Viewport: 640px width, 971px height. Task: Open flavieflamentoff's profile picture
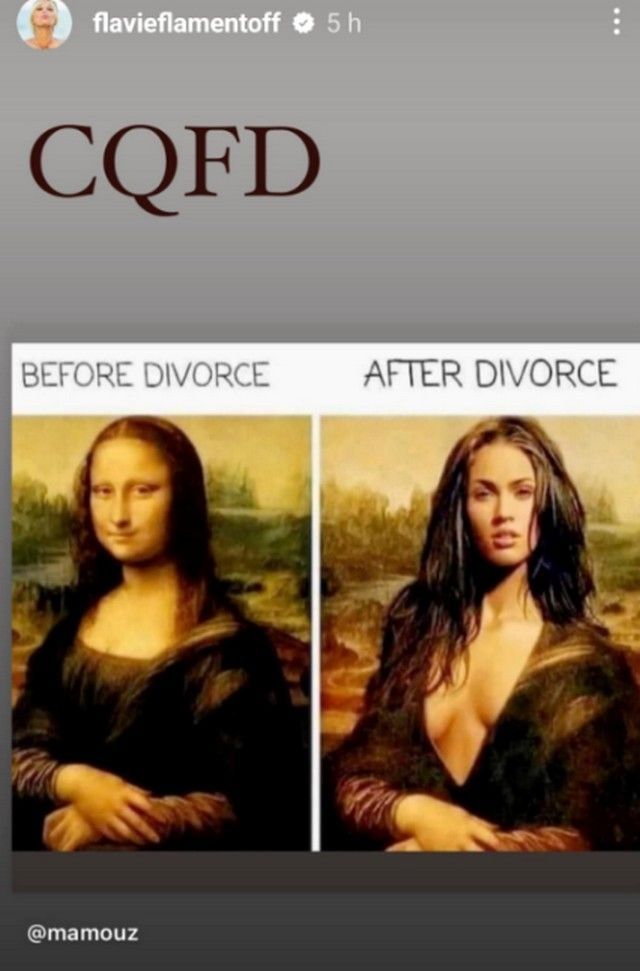pyautogui.click(x=44, y=24)
